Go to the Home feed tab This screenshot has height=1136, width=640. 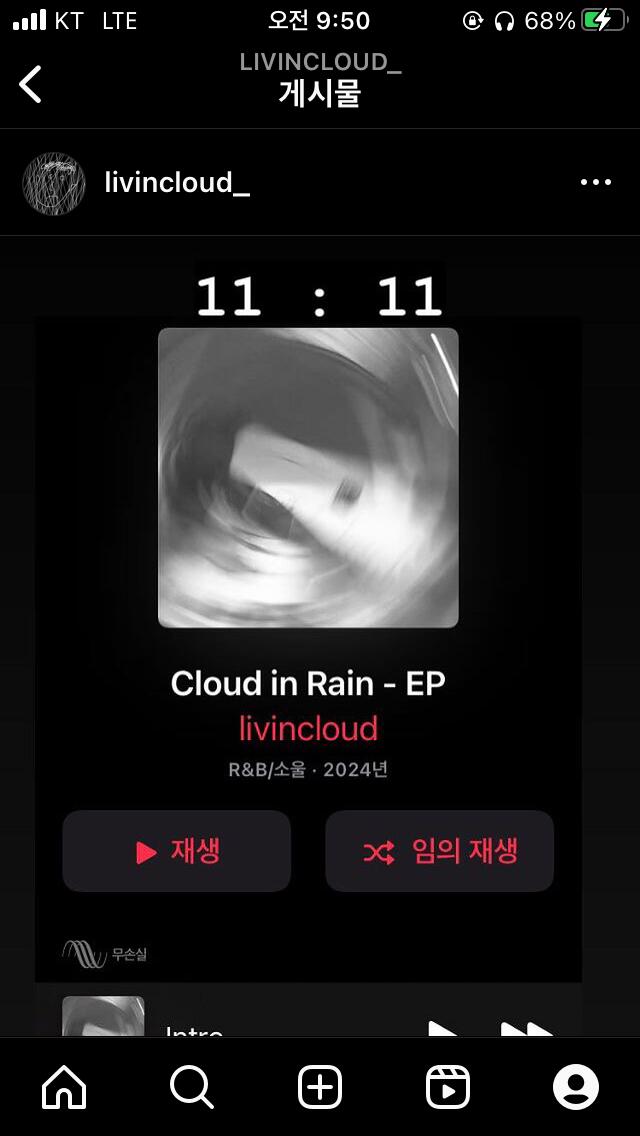click(x=65, y=1087)
